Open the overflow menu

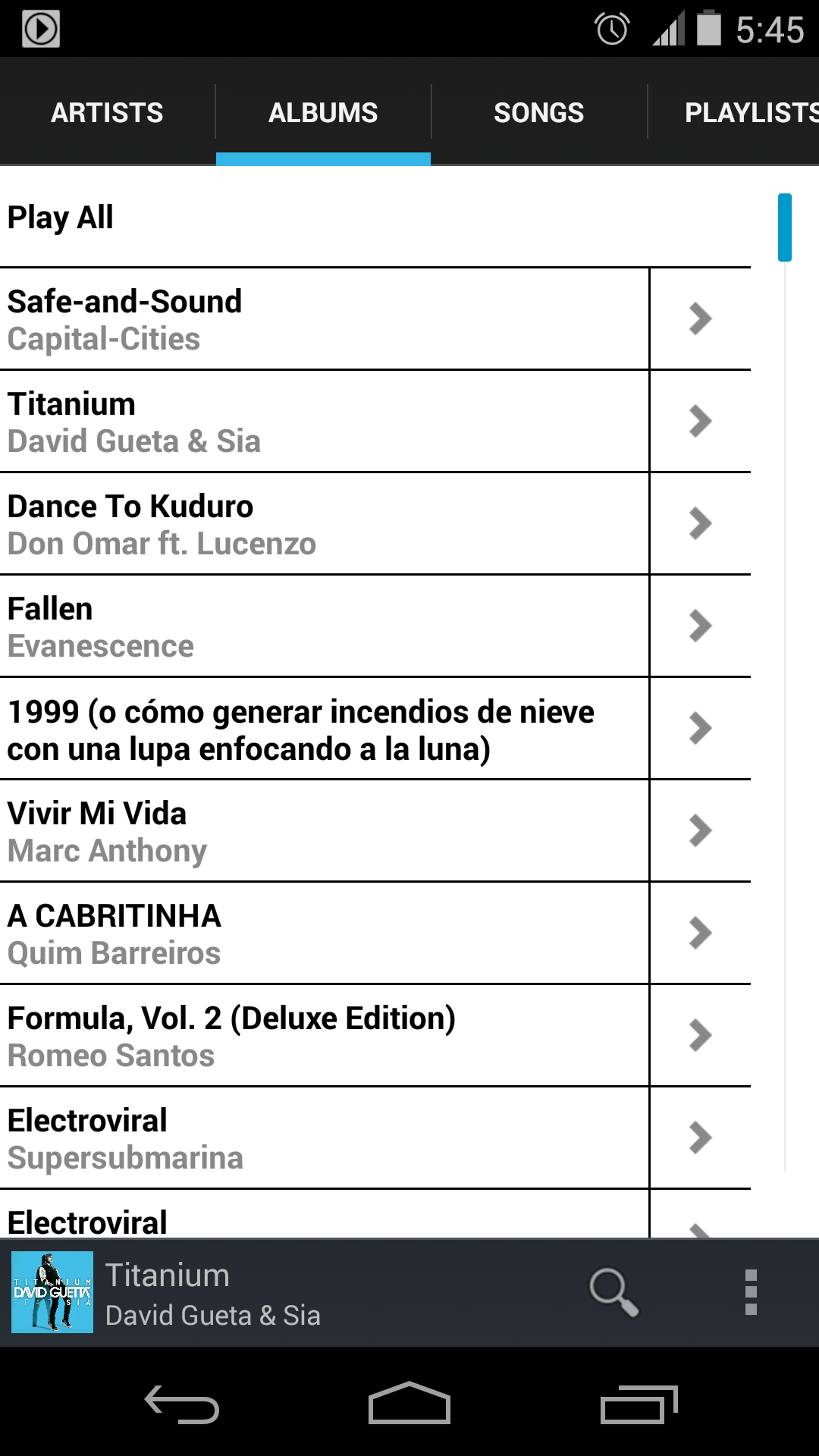(751, 1291)
